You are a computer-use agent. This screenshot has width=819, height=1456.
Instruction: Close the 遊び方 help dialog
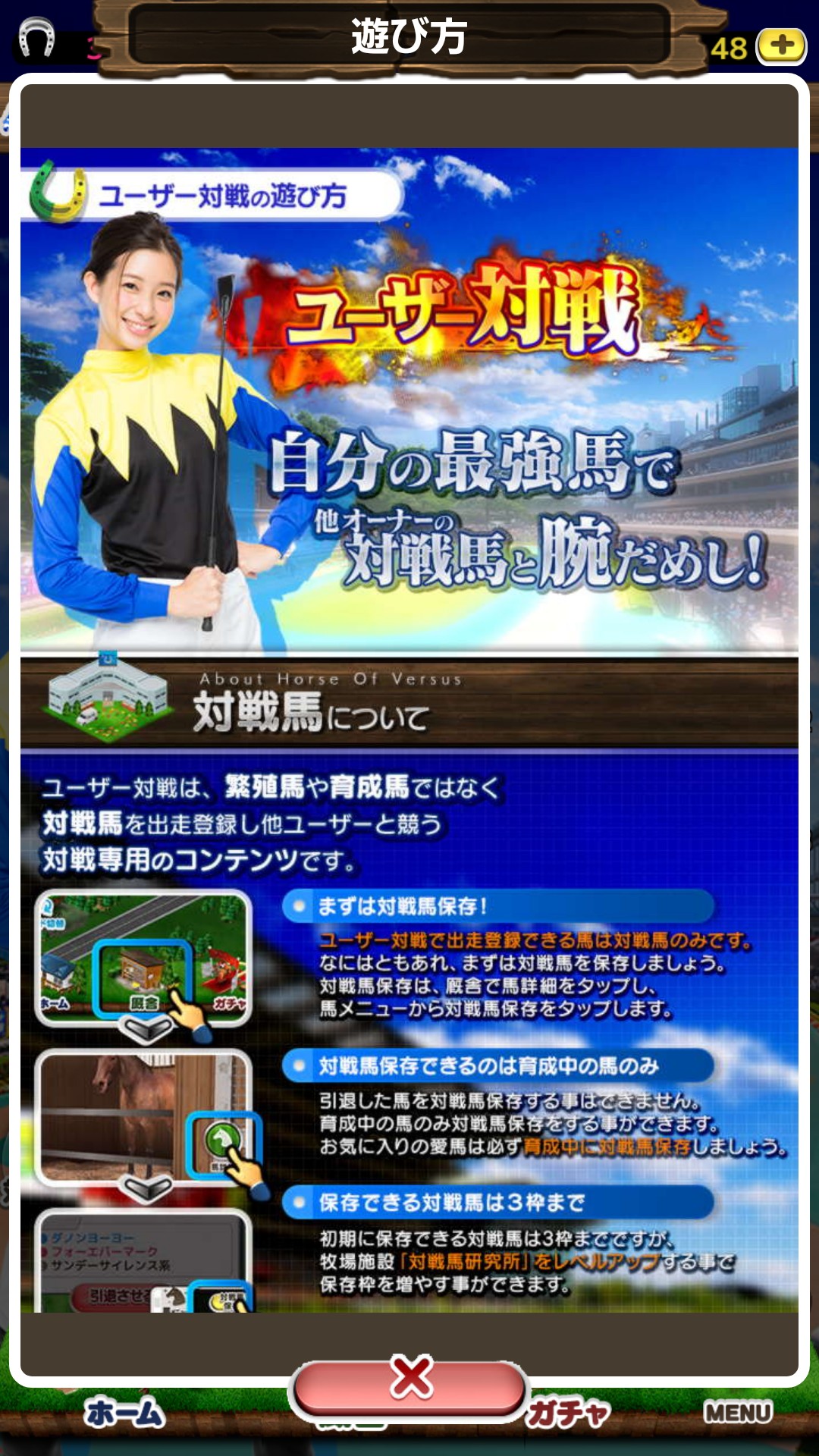[x=409, y=1387]
